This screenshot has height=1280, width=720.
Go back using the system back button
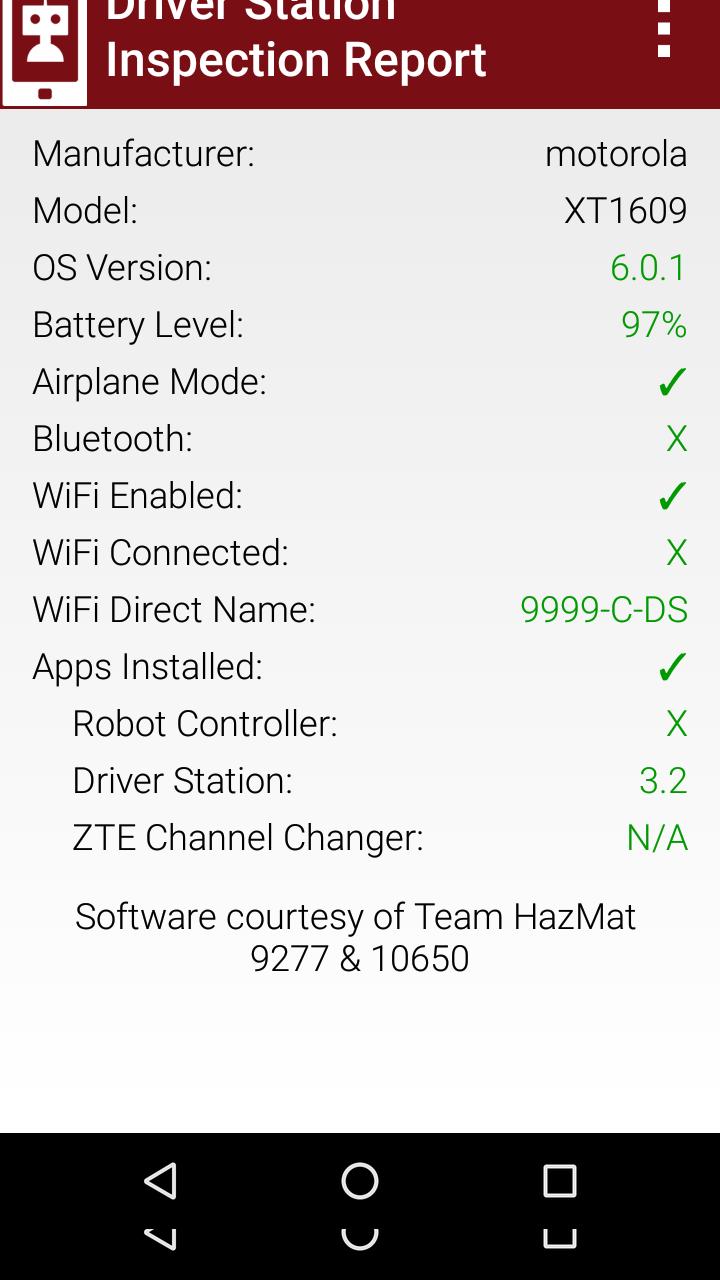[161, 1181]
